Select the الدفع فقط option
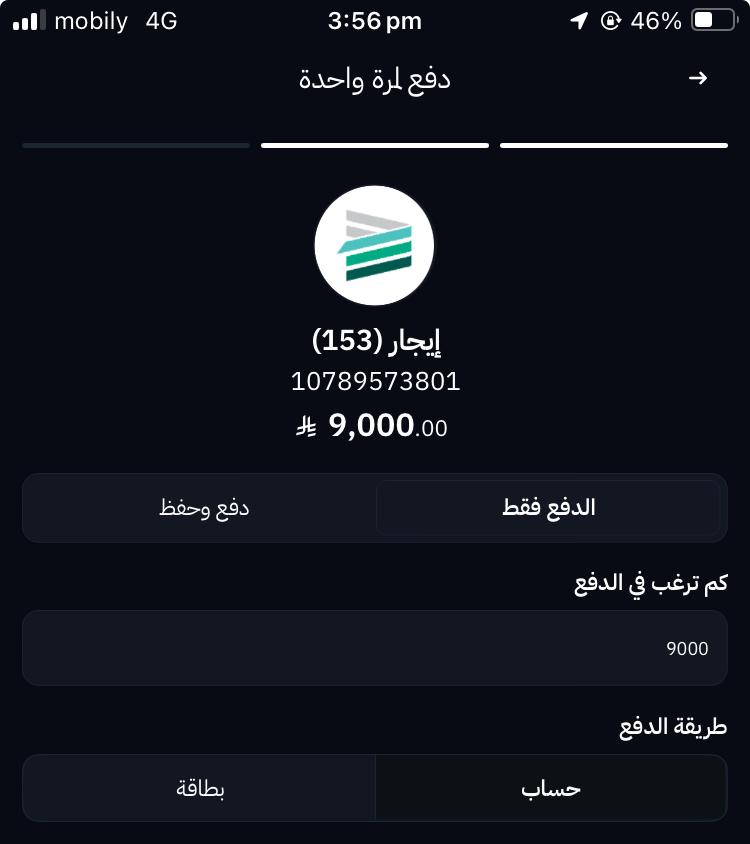750x844 pixels. (x=548, y=508)
